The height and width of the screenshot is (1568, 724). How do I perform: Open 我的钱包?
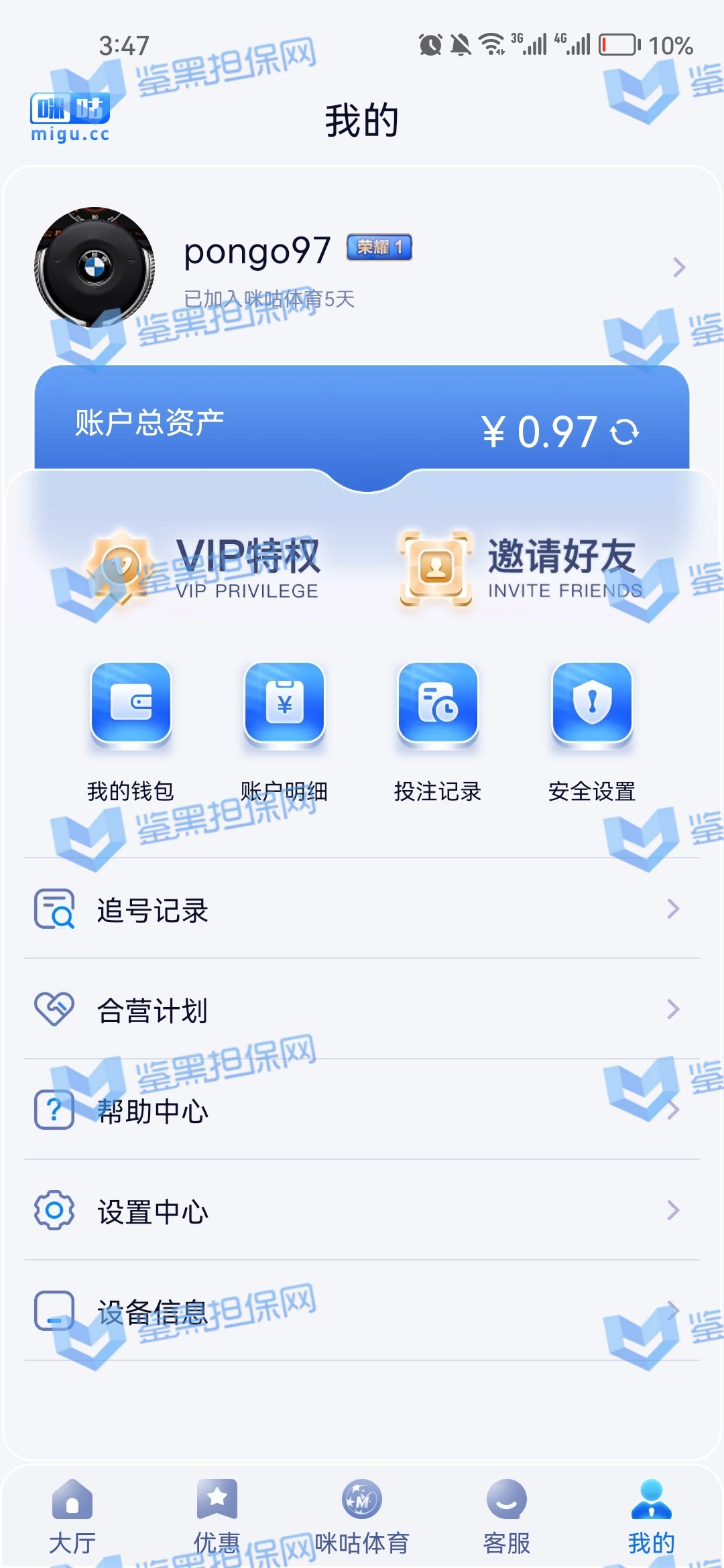click(131, 731)
